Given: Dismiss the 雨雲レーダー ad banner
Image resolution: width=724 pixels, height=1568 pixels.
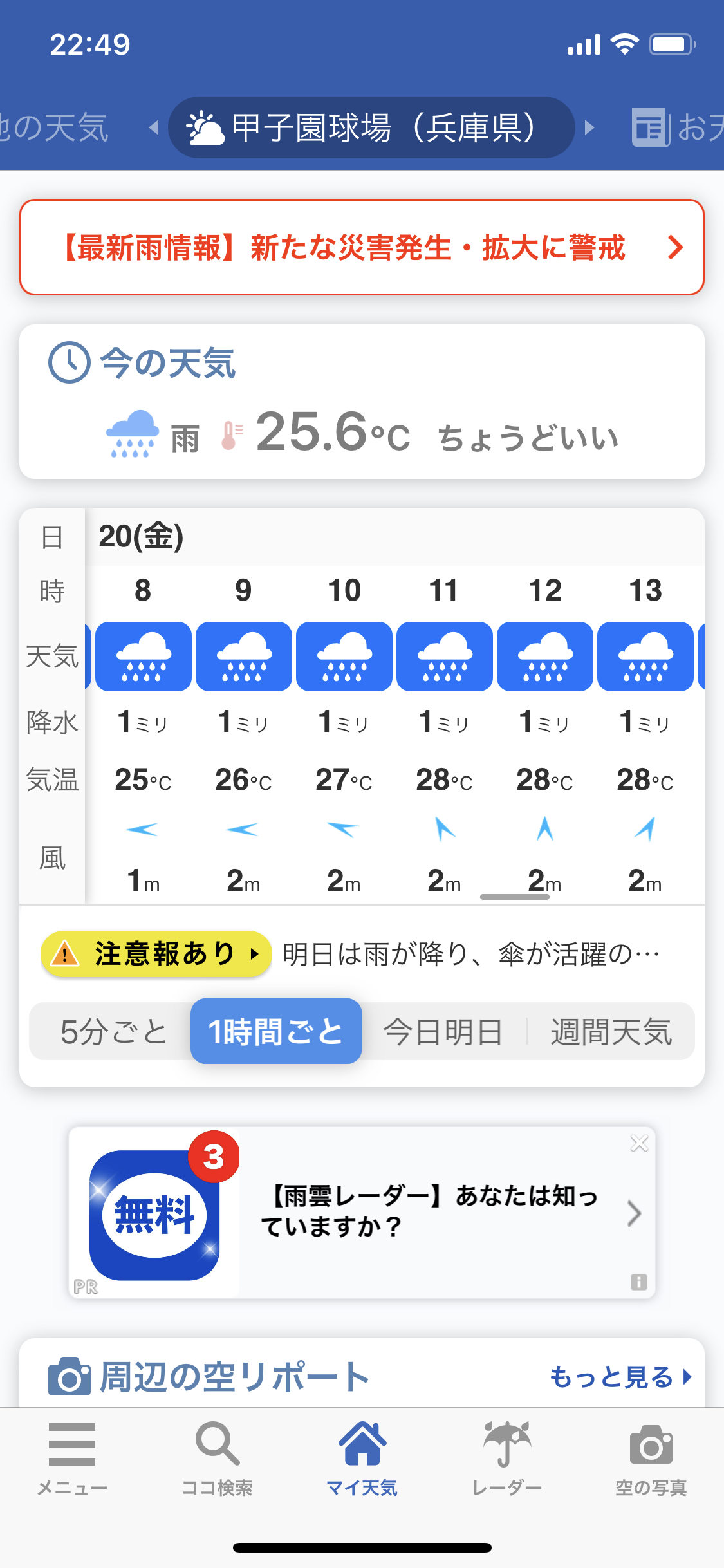Looking at the screenshot, I should point(639,1143).
